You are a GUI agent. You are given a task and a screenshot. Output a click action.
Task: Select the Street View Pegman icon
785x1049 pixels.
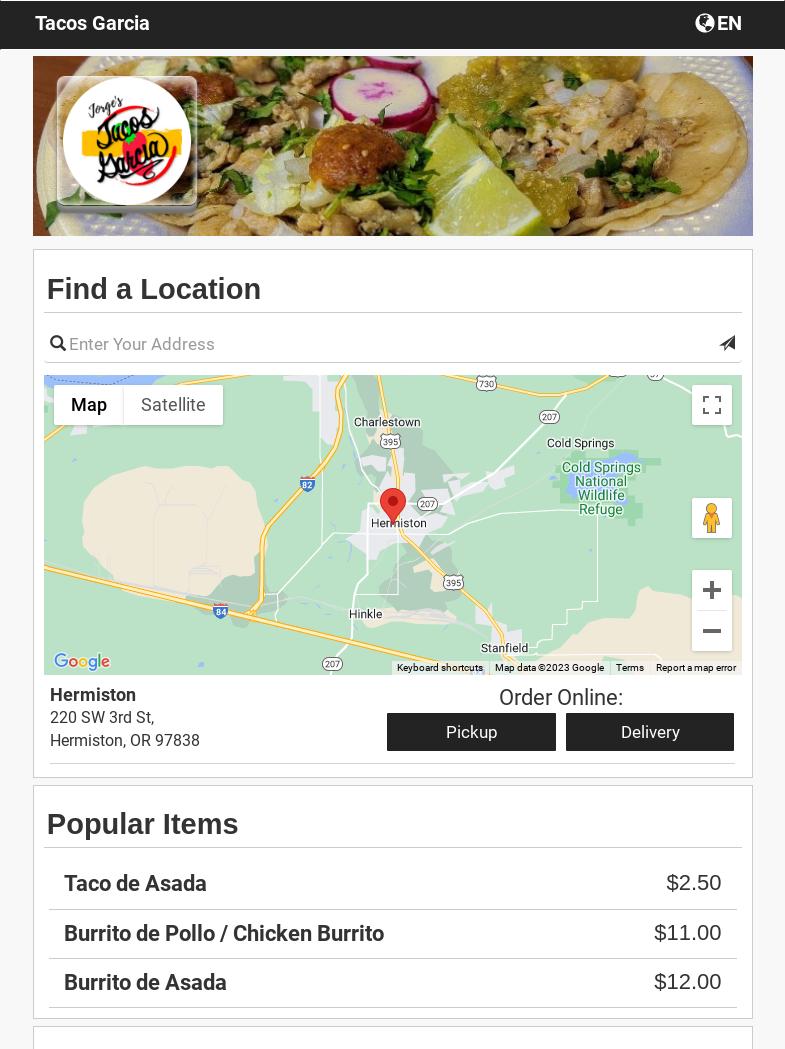click(711, 518)
